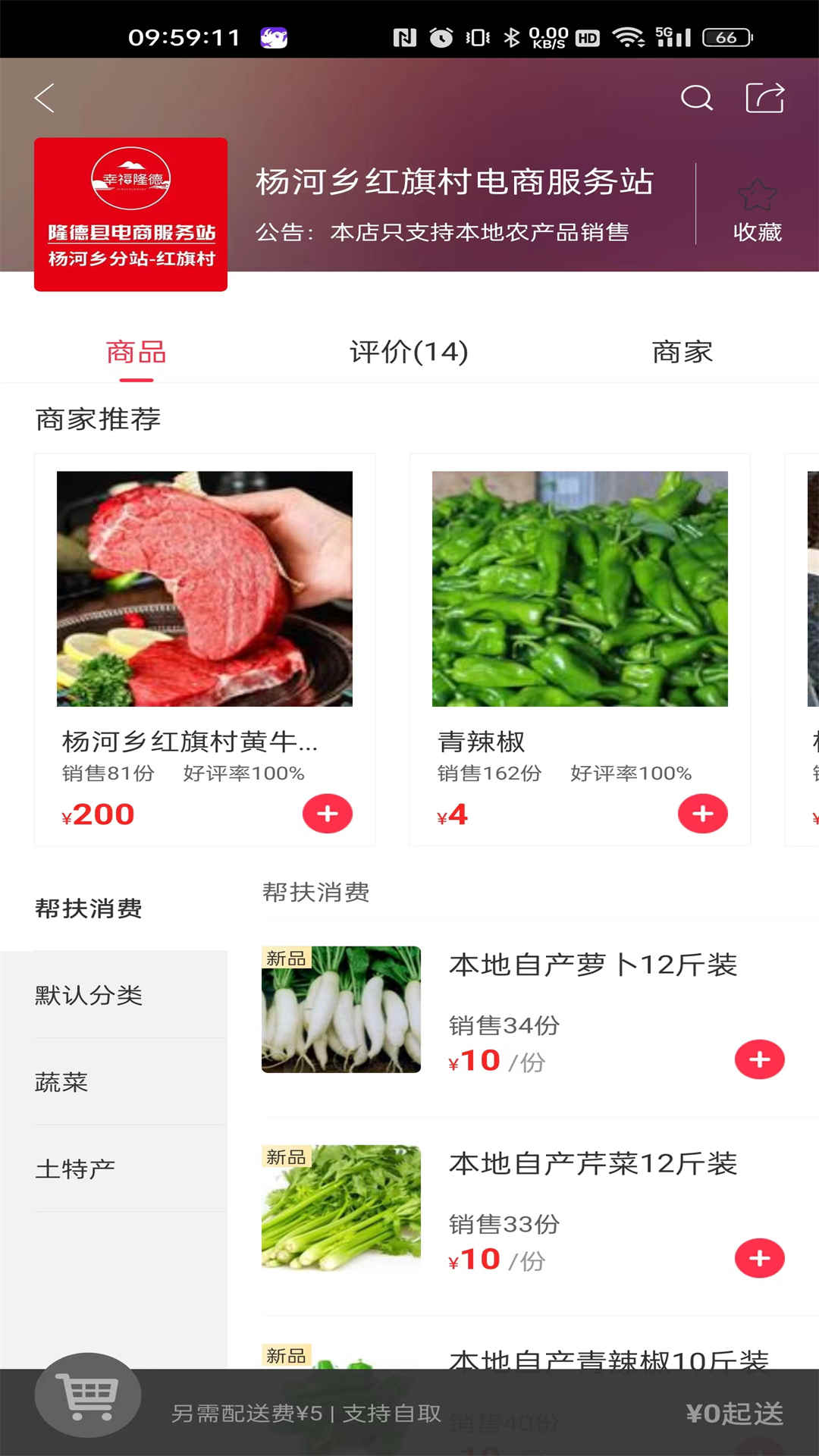
Task: Open the search icon
Action: tap(695, 97)
